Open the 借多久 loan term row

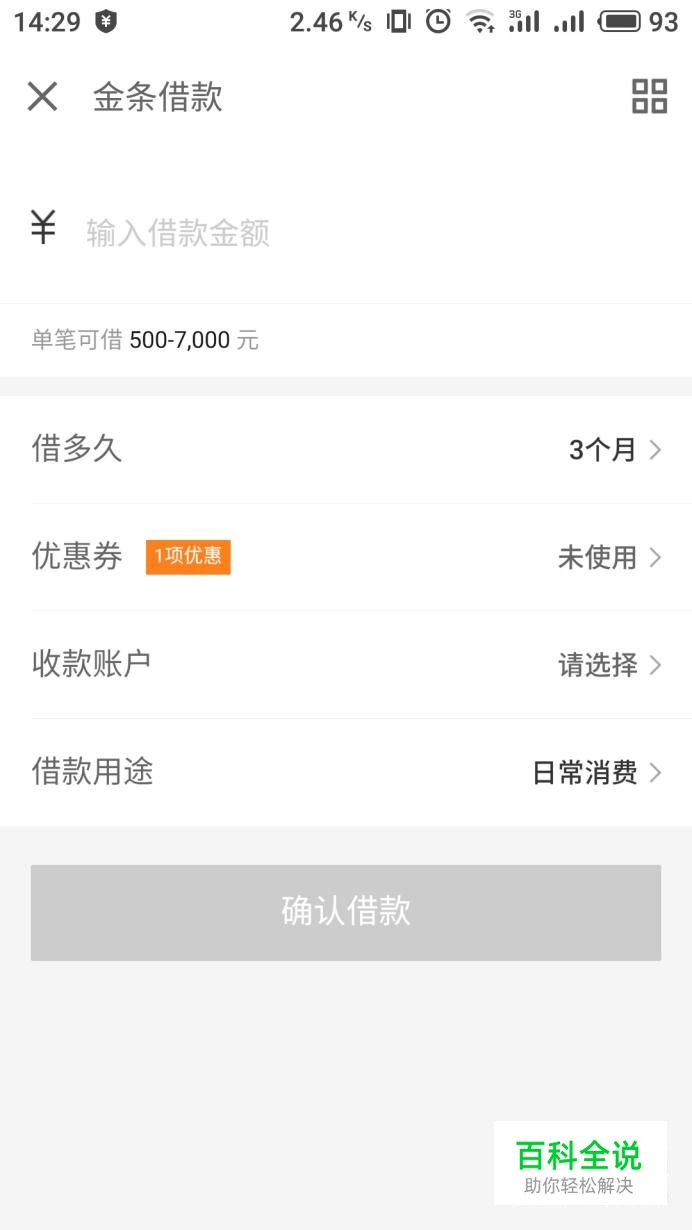[x=346, y=450]
